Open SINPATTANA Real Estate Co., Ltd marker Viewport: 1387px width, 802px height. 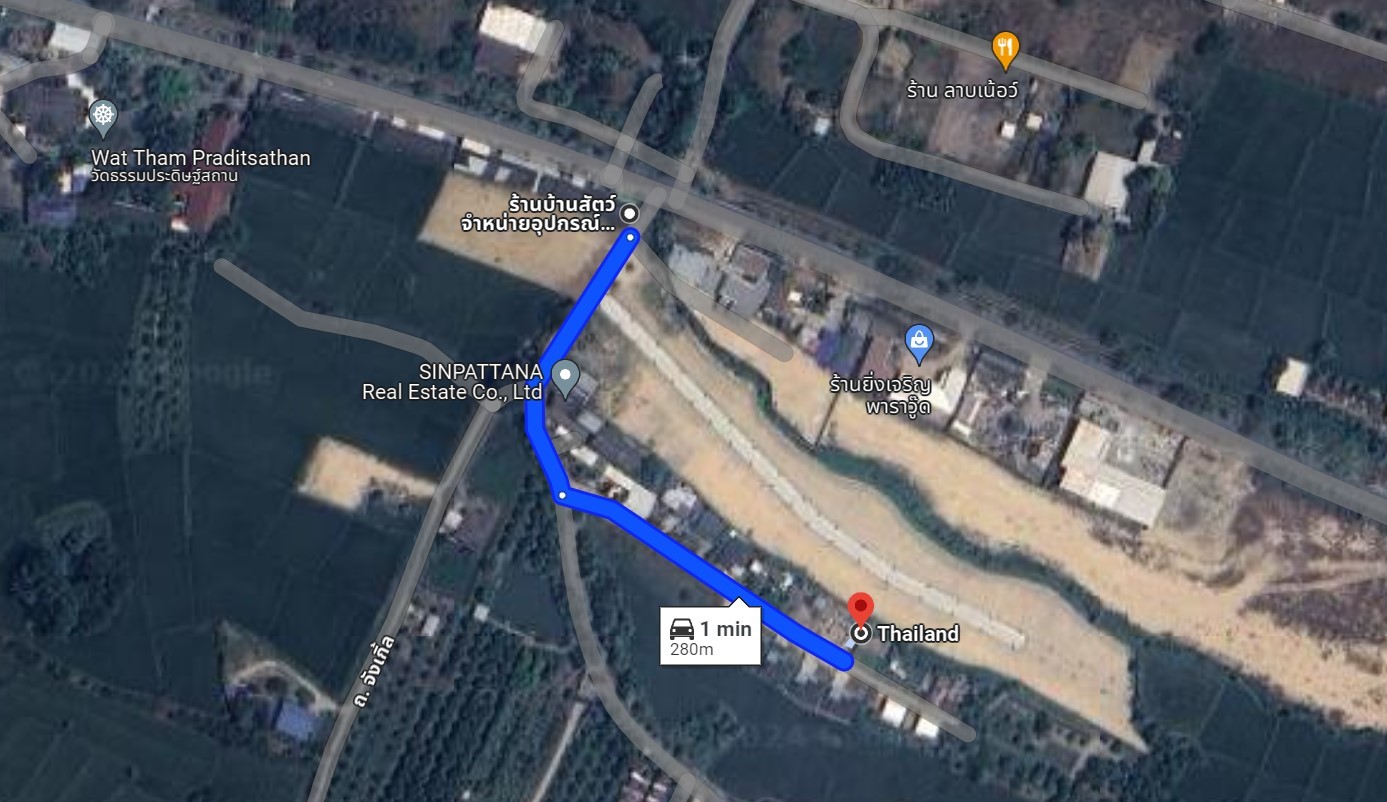(x=566, y=378)
